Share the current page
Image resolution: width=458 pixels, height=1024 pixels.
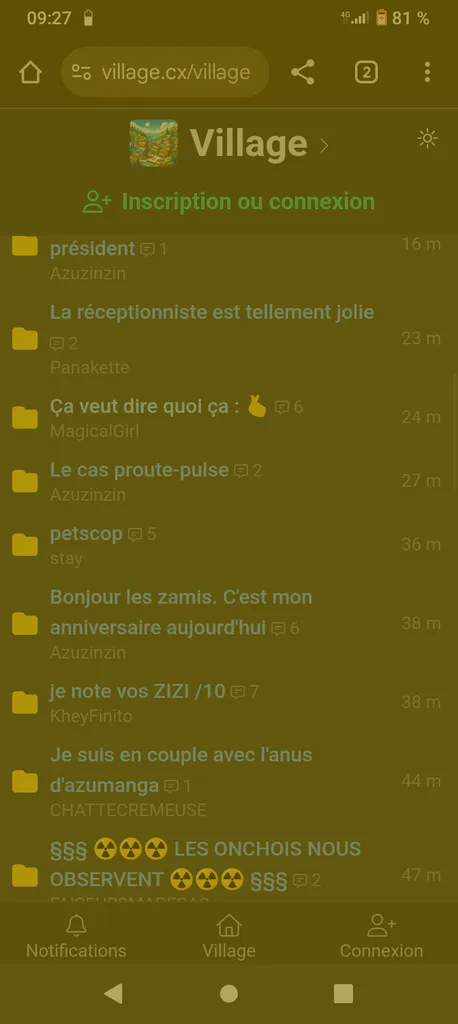click(x=303, y=72)
